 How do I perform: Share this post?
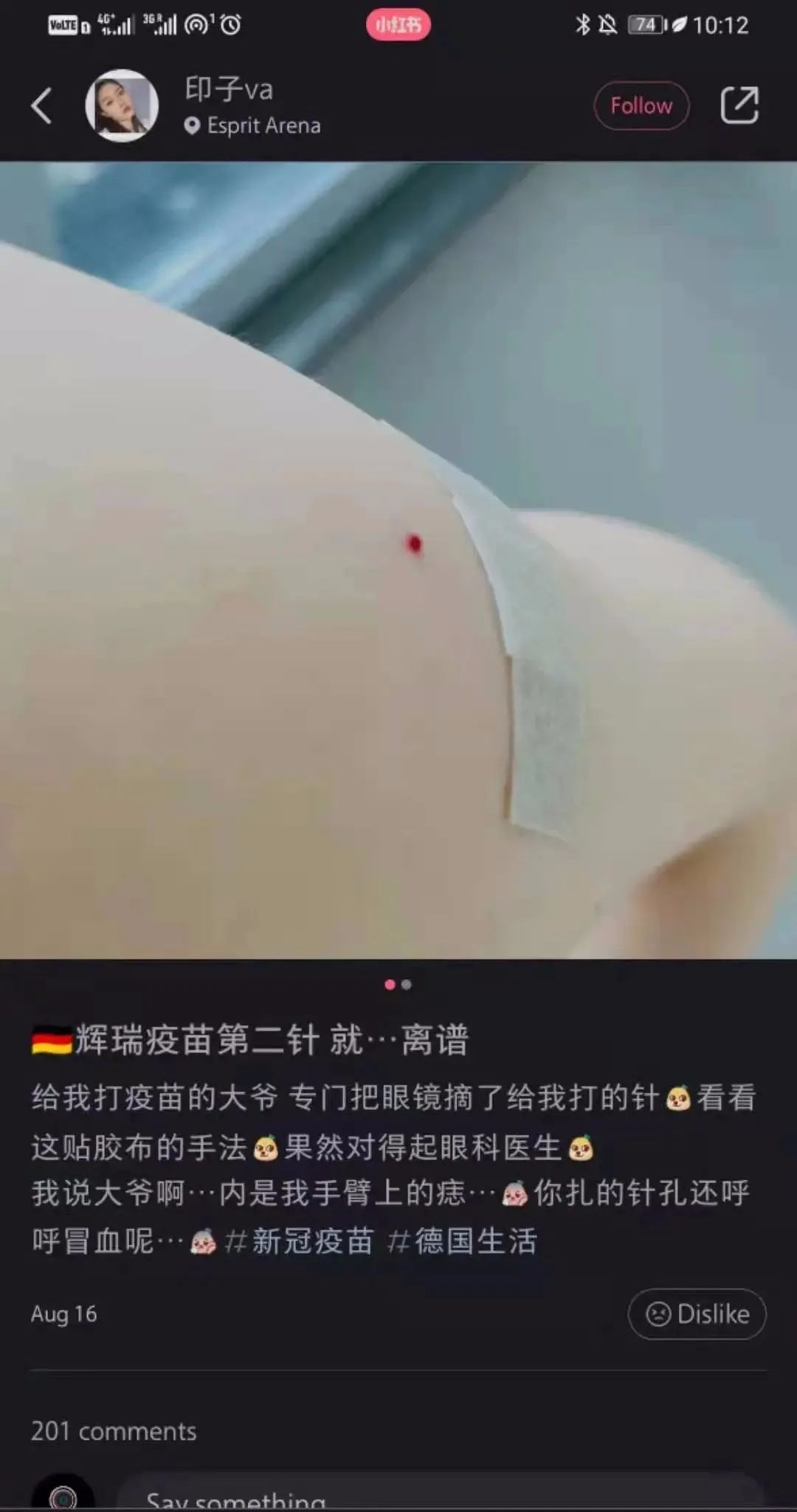click(x=739, y=105)
